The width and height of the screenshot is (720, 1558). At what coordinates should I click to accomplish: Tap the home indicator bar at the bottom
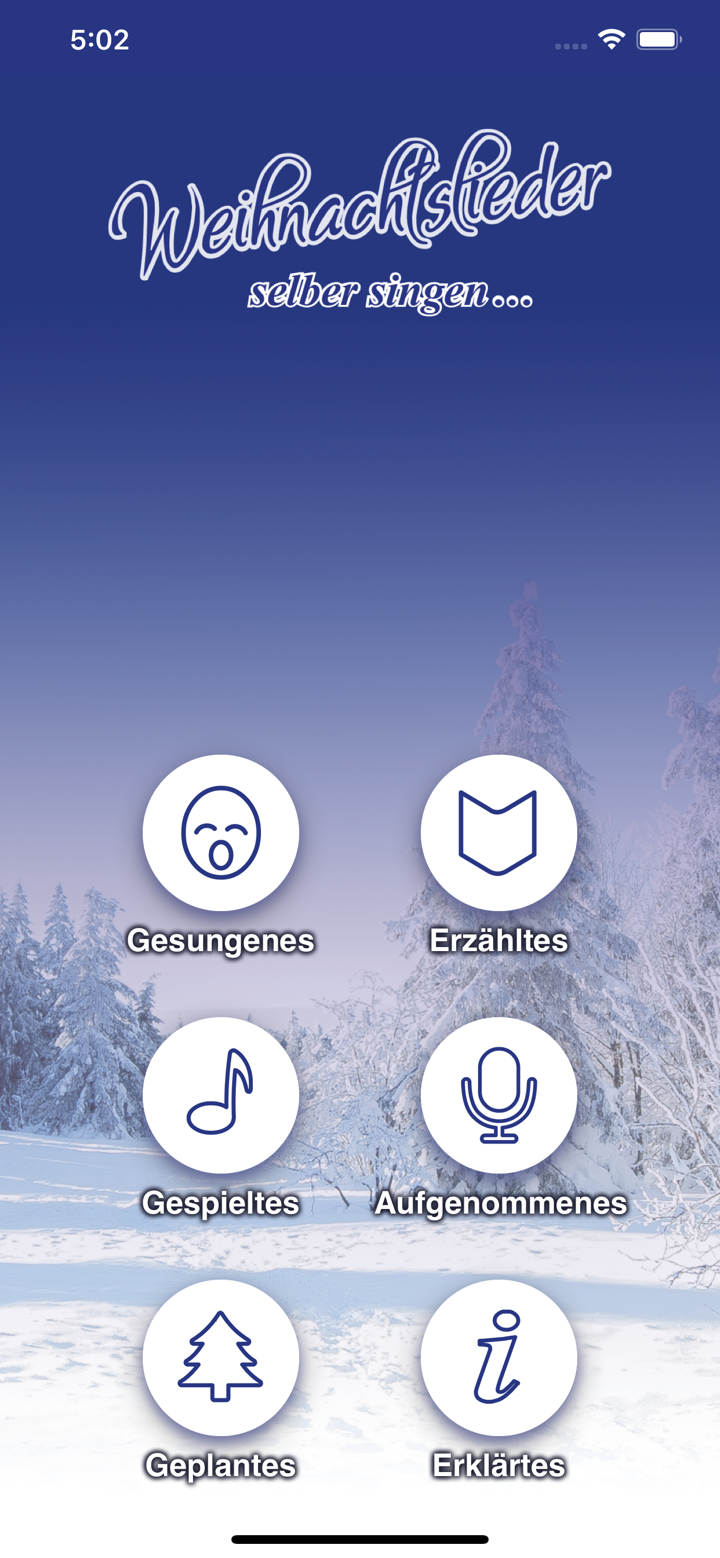click(360, 1537)
